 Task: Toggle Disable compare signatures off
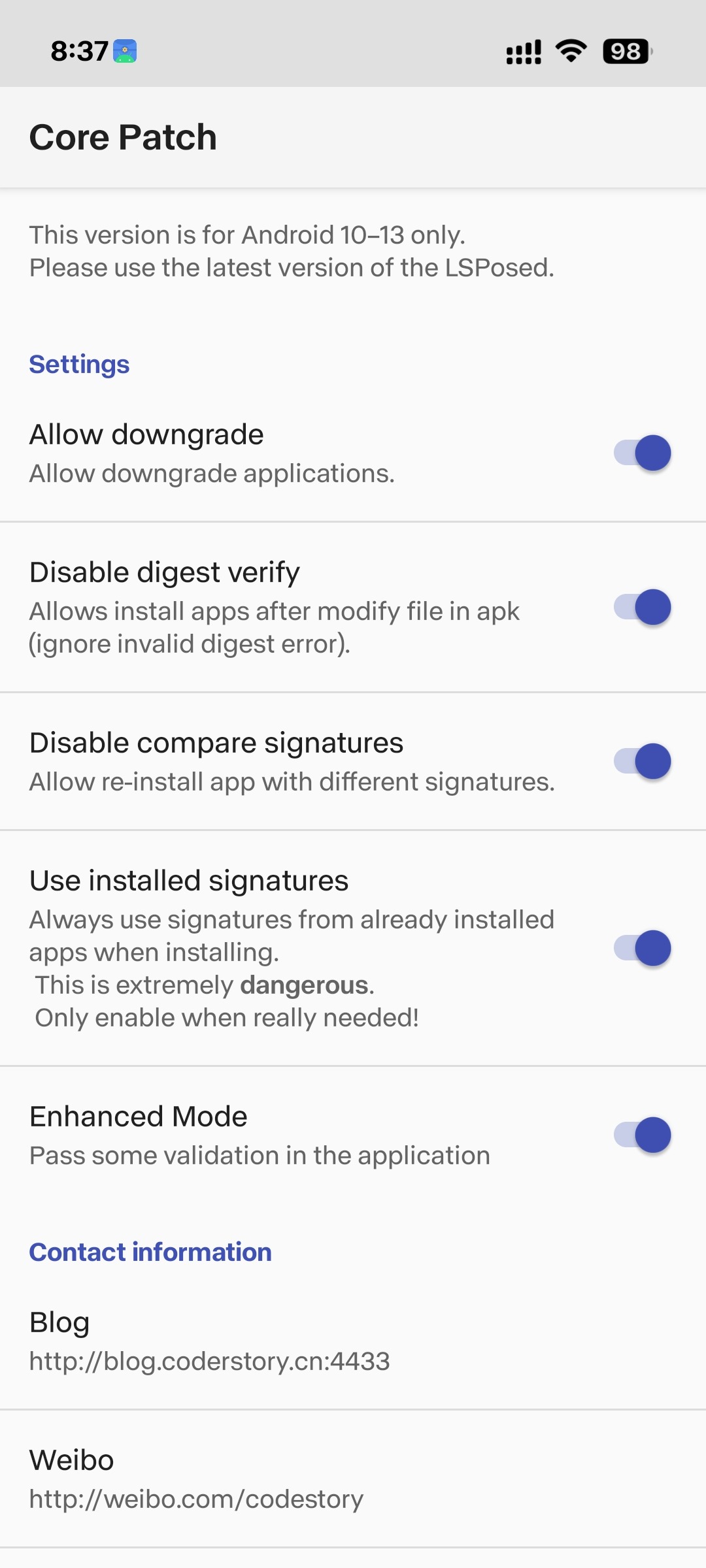643,761
